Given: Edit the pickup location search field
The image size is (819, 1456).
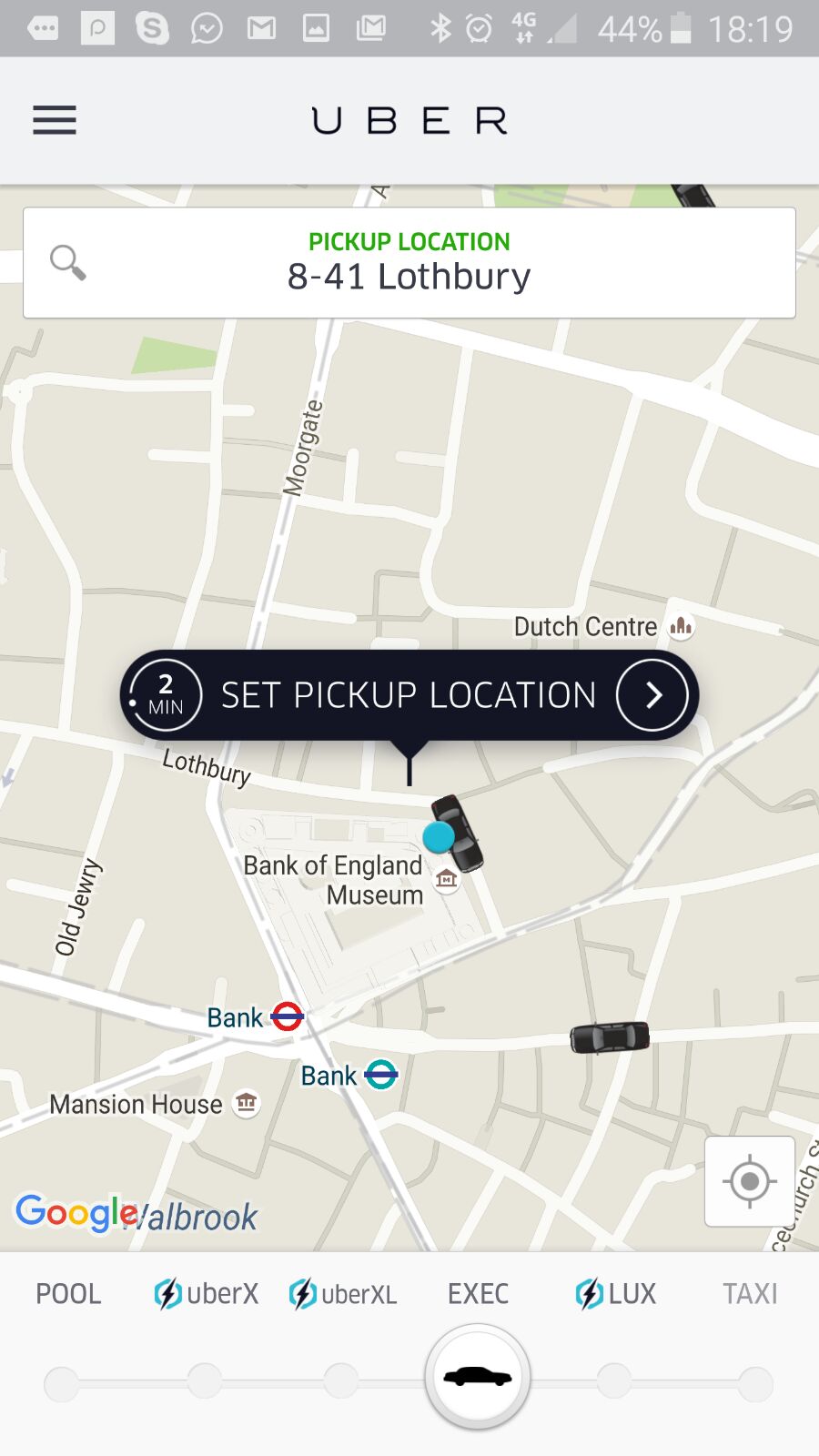Looking at the screenshot, I should click(x=409, y=263).
